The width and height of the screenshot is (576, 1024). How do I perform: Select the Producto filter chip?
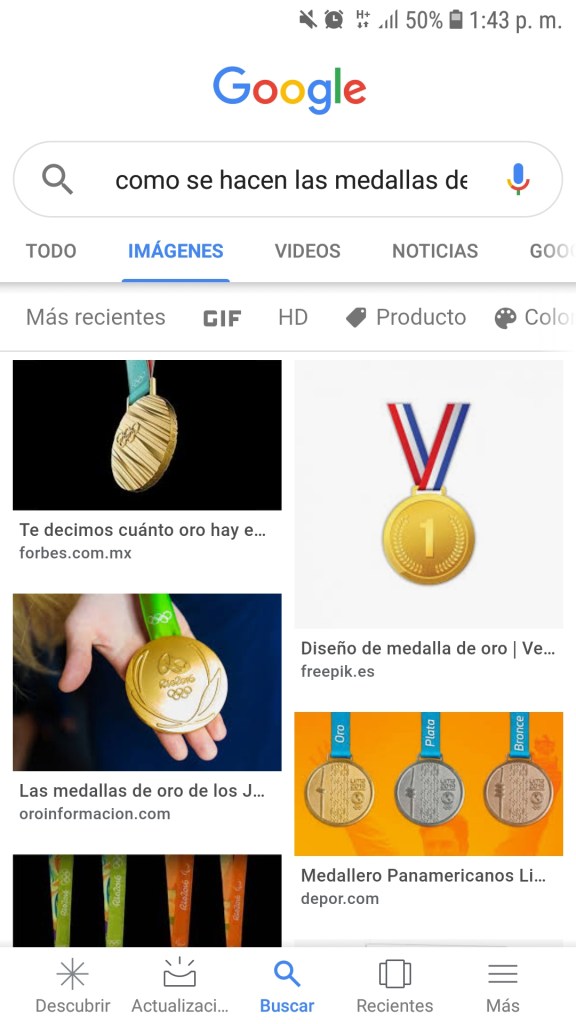point(406,317)
